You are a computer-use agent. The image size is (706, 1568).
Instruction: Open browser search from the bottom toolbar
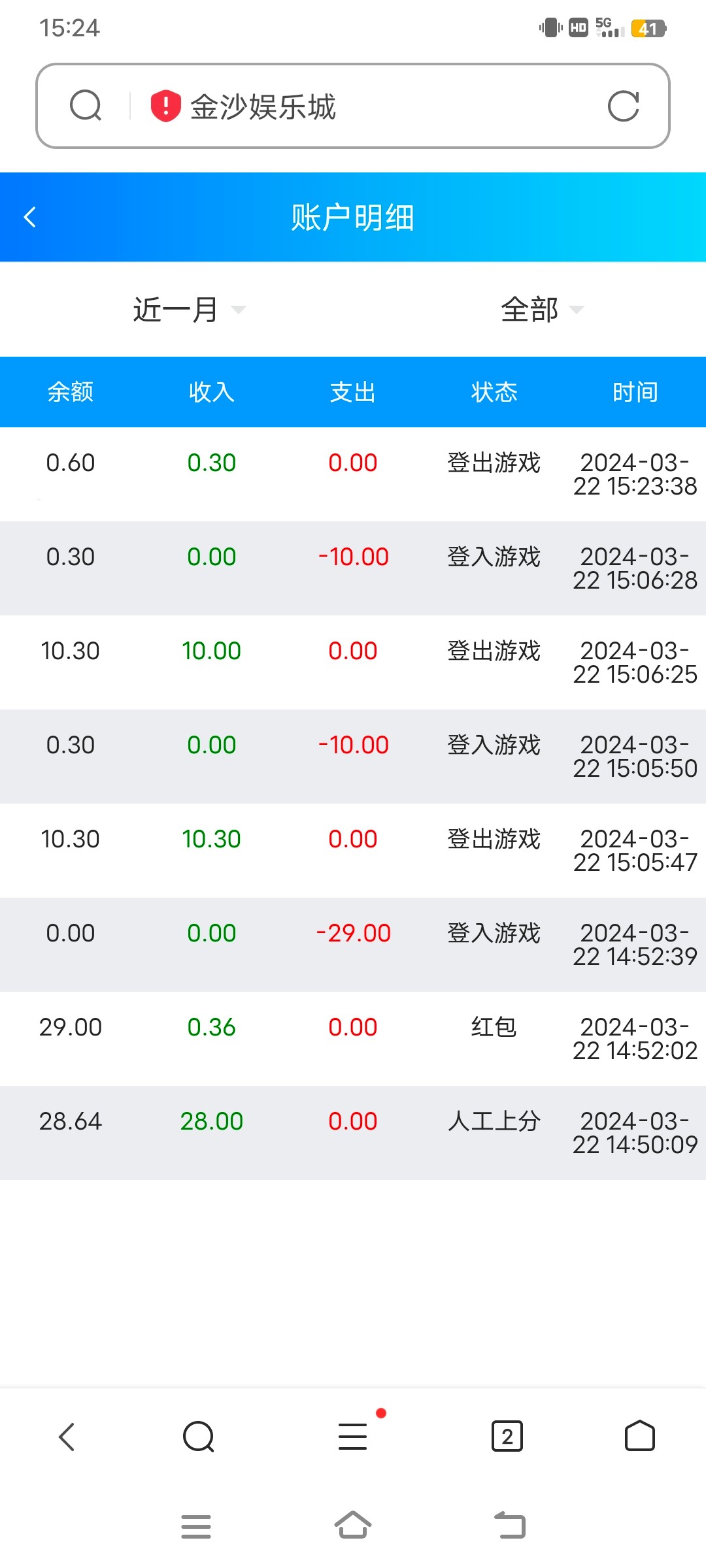pyautogui.click(x=199, y=1437)
